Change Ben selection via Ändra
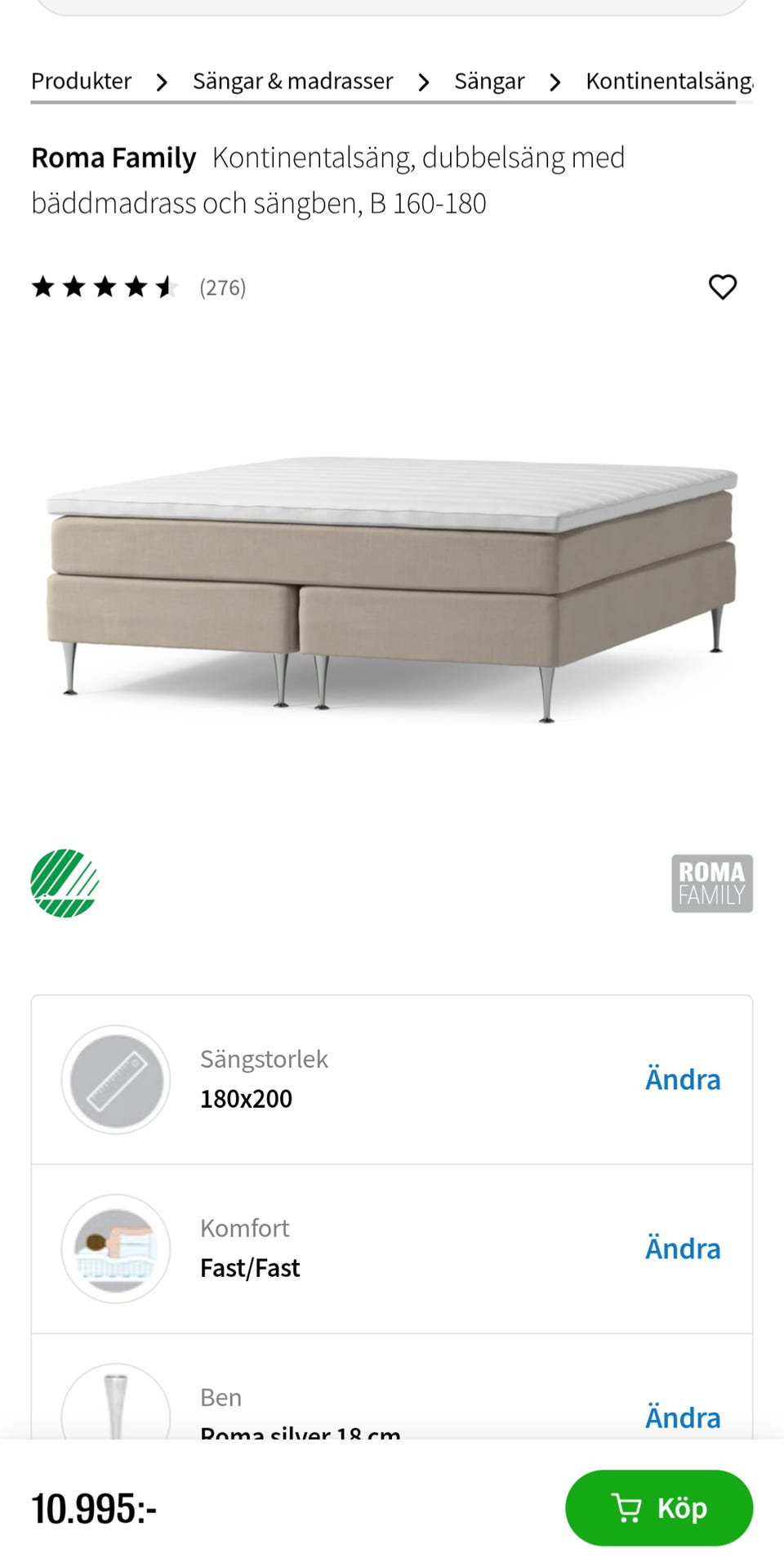The height and width of the screenshot is (1558, 784). [682, 1417]
